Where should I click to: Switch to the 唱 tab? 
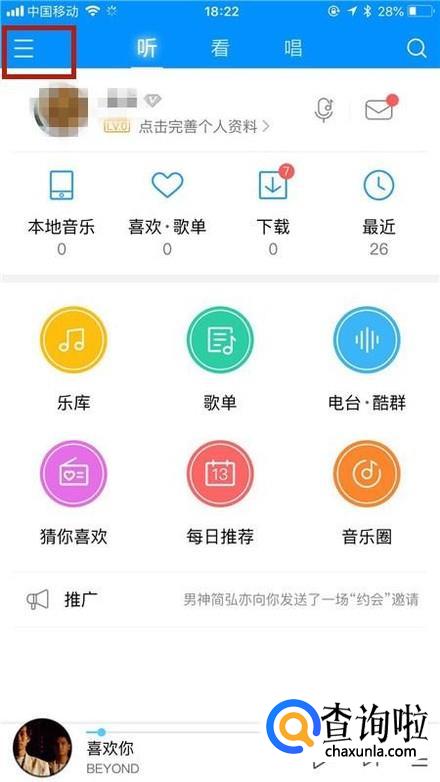293,48
